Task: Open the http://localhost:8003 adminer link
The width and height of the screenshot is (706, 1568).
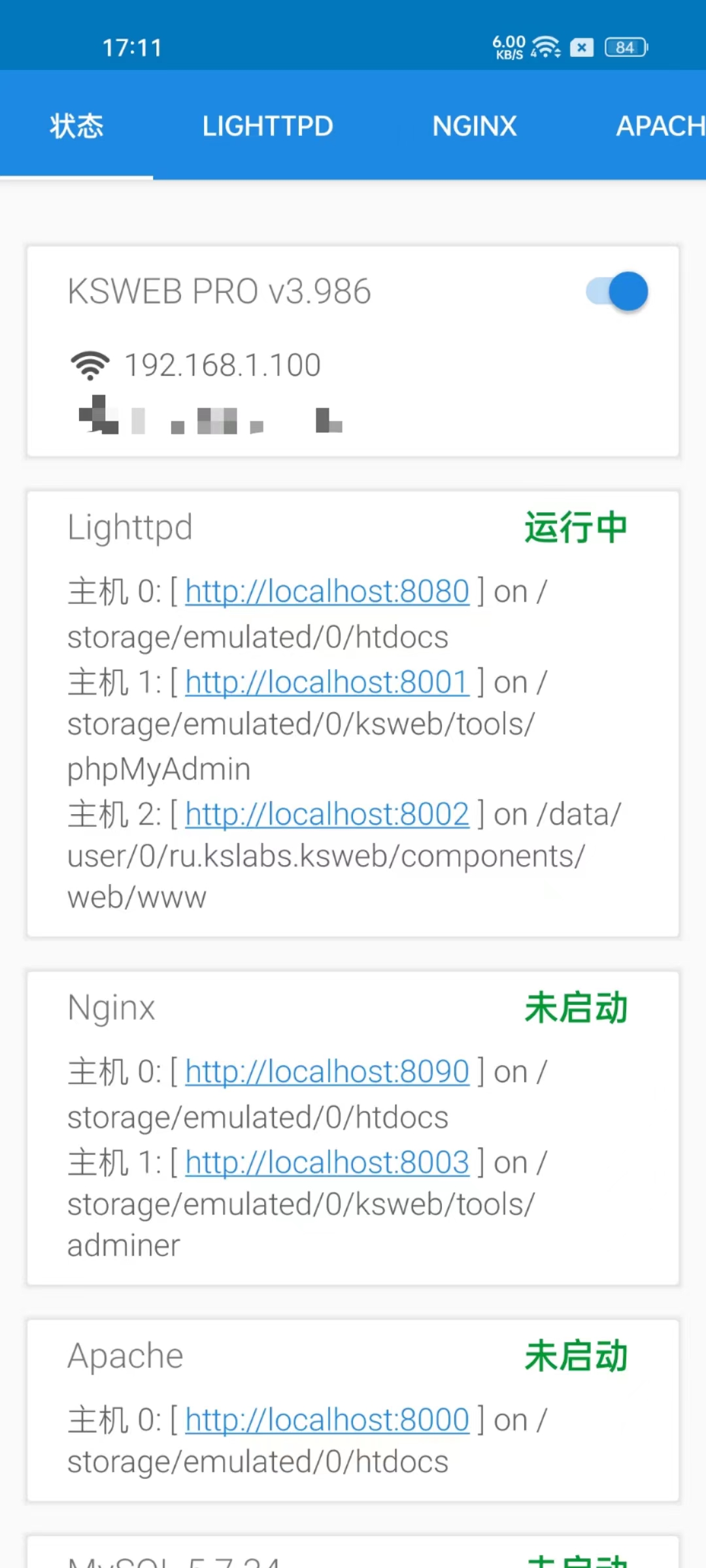Action: click(327, 1163)
